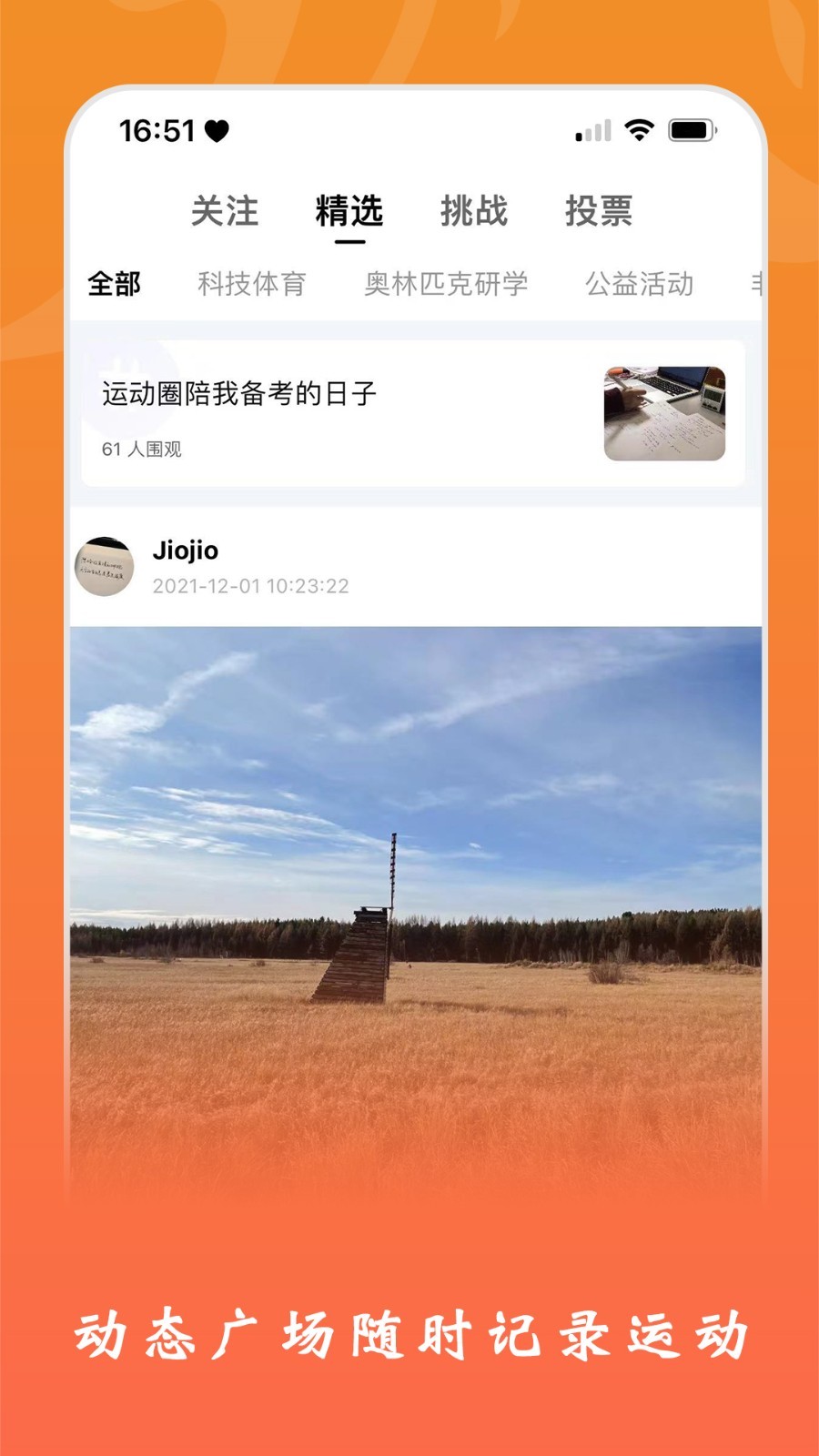Tap the battery indicator icon
This screenshot has height=1456, width=819.
(688, 129)
